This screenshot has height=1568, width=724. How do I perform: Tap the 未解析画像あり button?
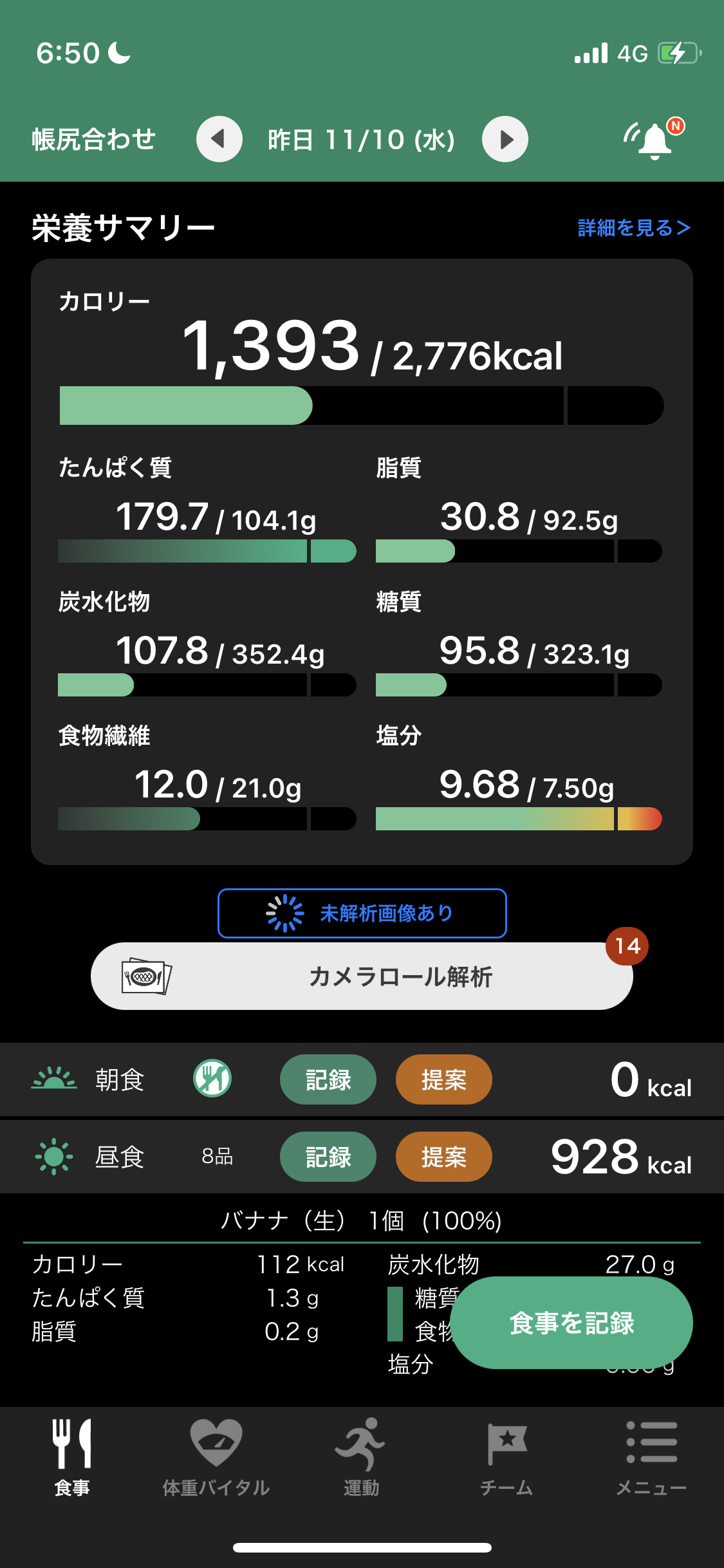tap(362, 913)
